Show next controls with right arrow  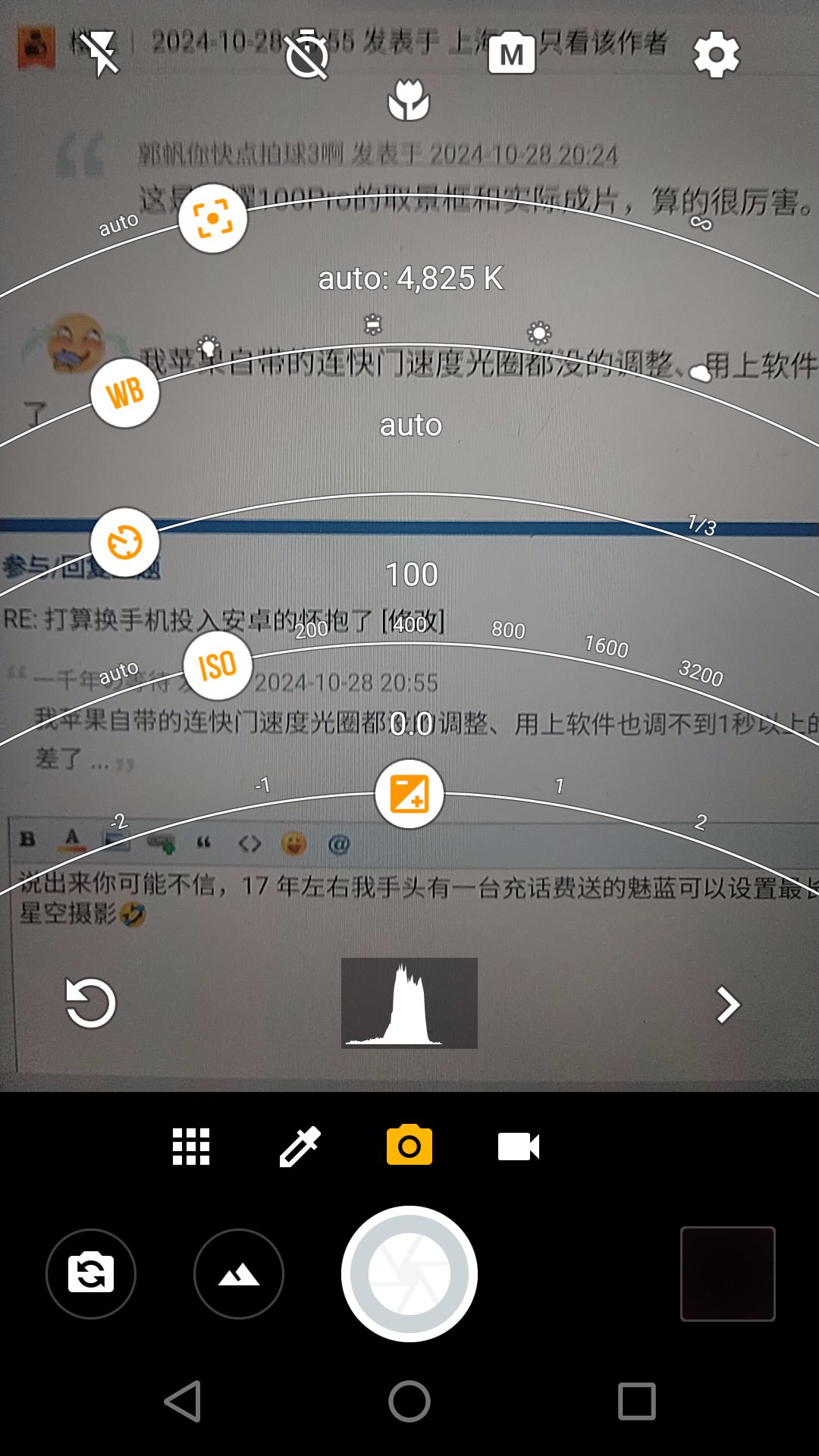click(x=727, y=1005)
